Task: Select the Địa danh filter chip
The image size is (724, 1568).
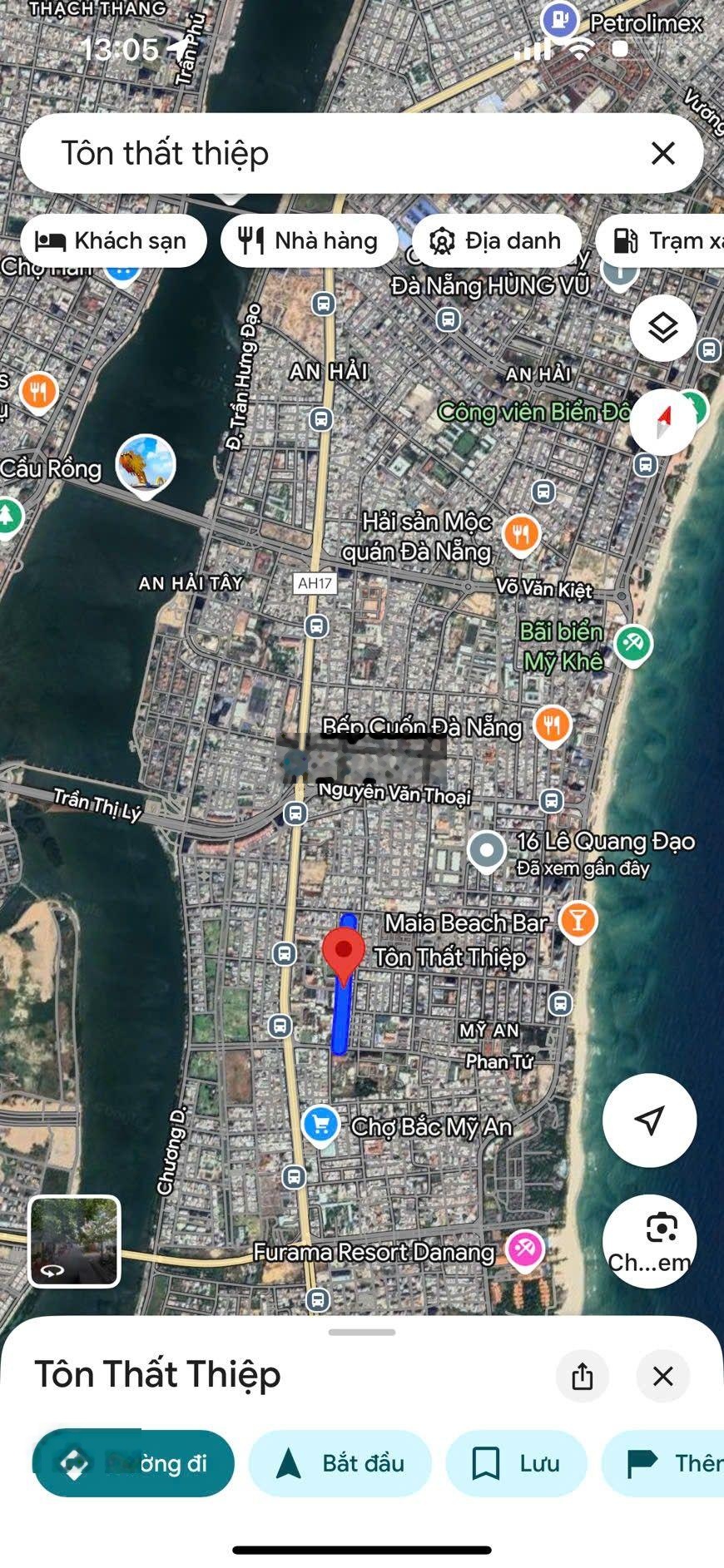Action: (496, 241)
